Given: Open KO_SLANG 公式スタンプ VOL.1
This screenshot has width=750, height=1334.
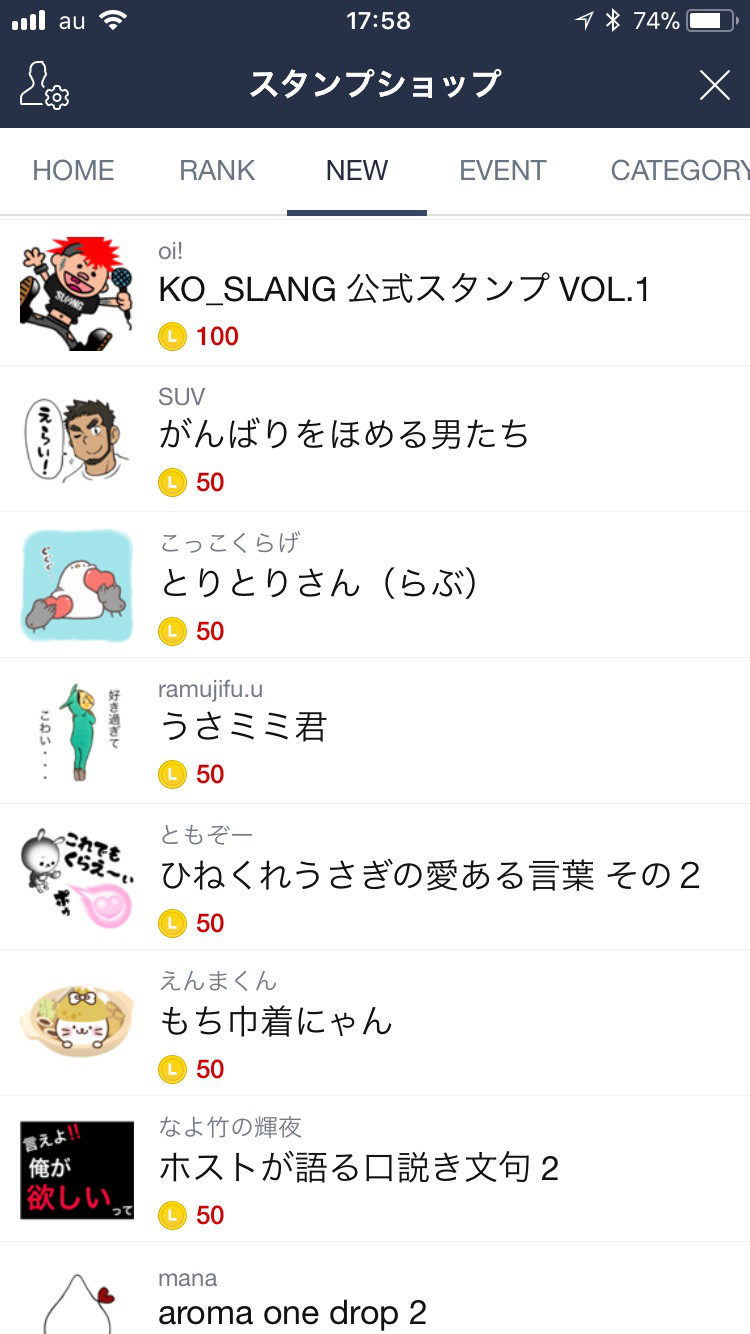Looking at the screenshot, I should pos(375,293).
